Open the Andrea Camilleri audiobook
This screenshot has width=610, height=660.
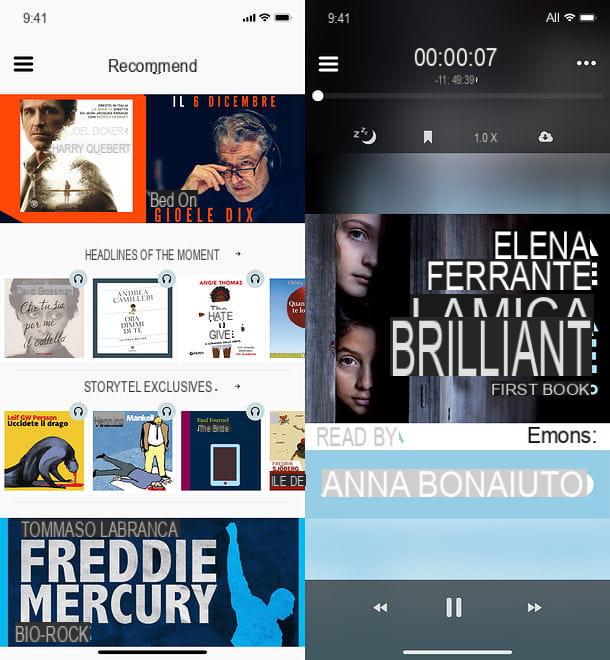132,318
